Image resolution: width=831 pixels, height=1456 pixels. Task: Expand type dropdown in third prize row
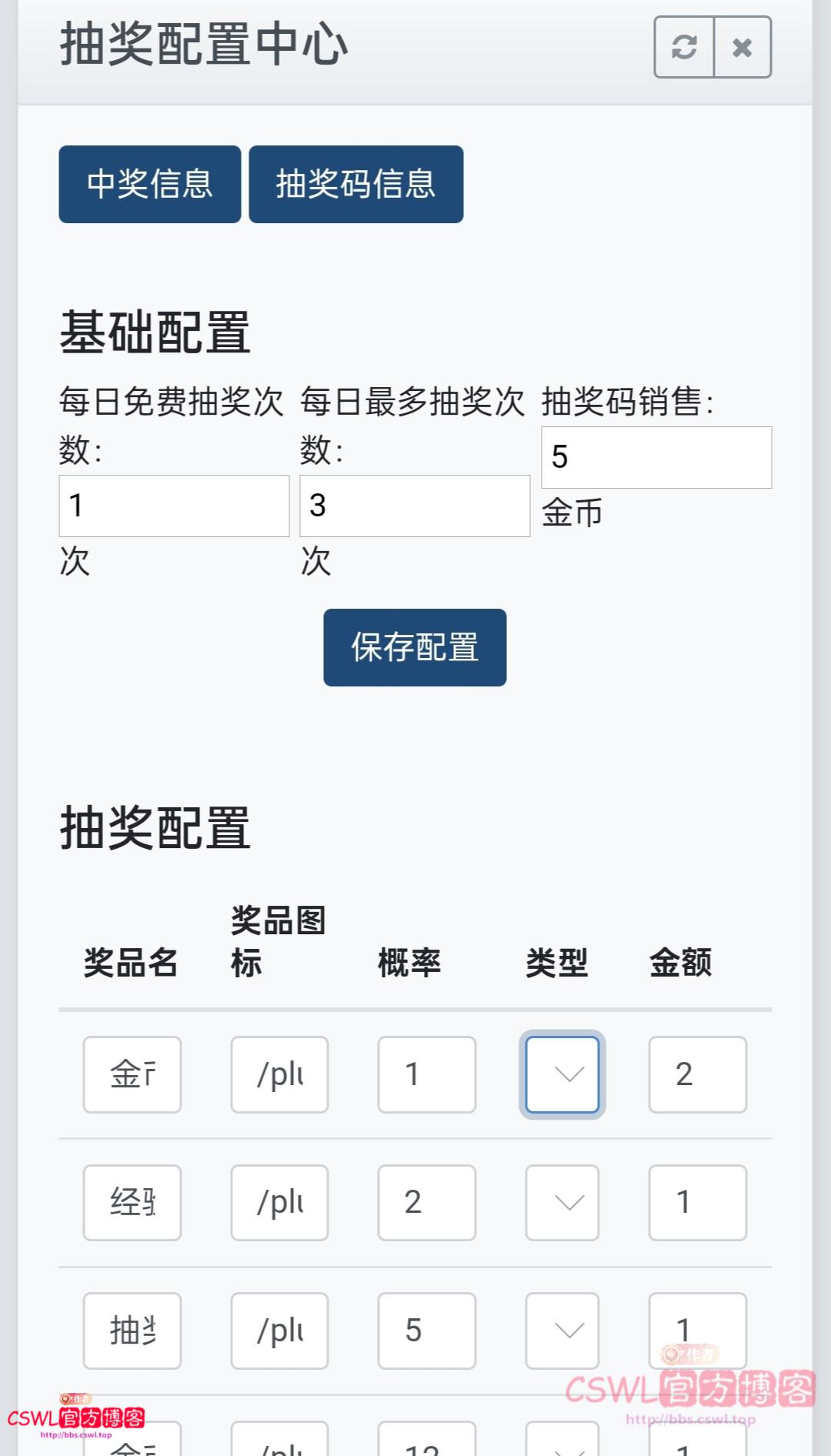(x=562, y=1331)
